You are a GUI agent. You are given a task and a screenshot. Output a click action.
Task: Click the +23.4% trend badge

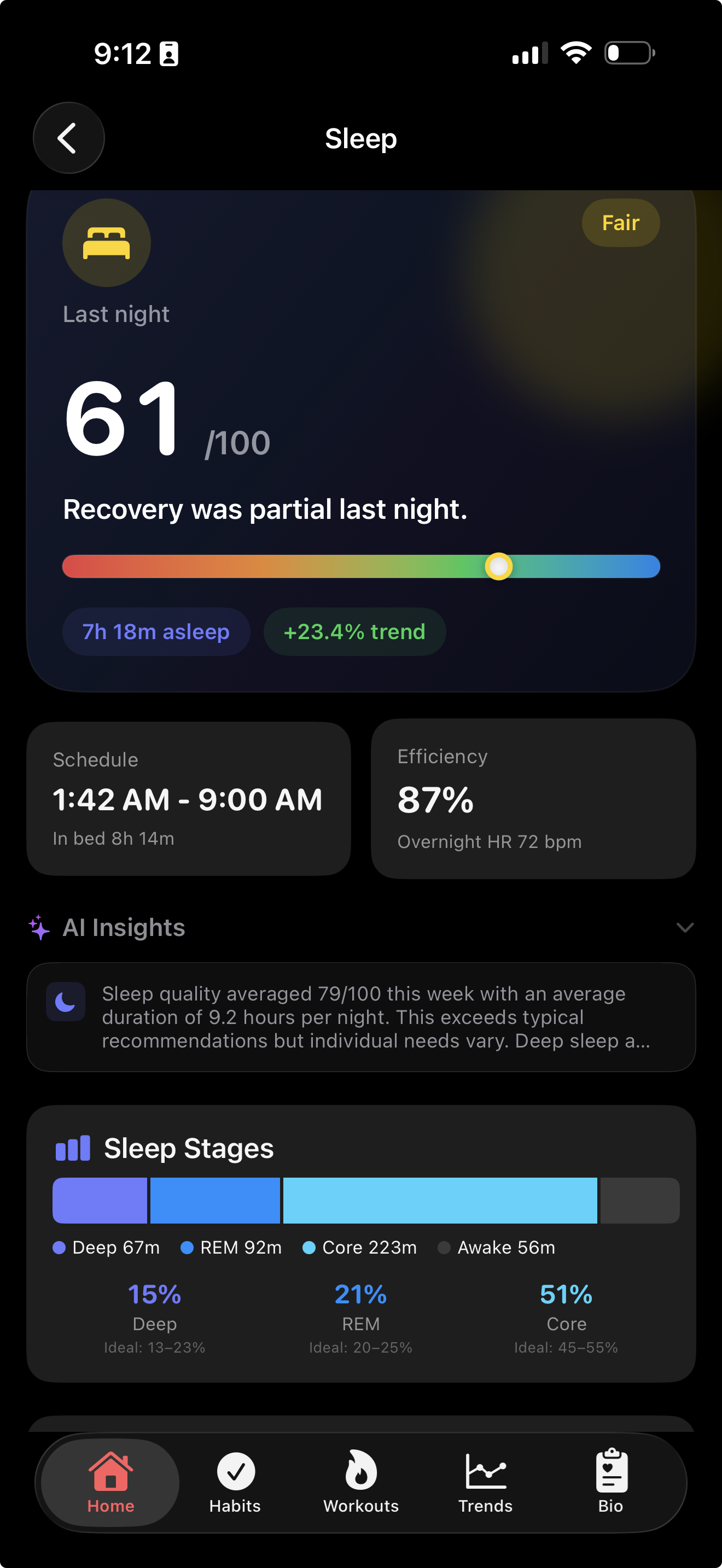[354, 632]
